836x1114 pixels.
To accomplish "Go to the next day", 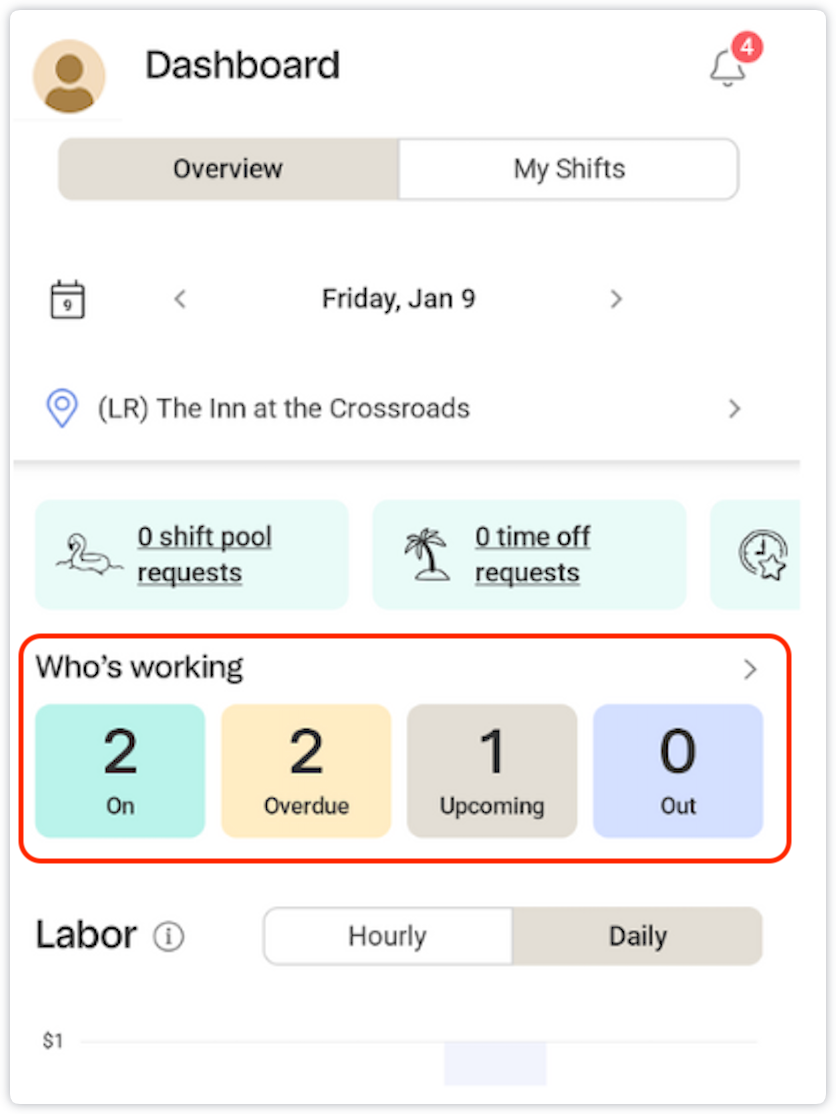I will click(x=616, y=299).
